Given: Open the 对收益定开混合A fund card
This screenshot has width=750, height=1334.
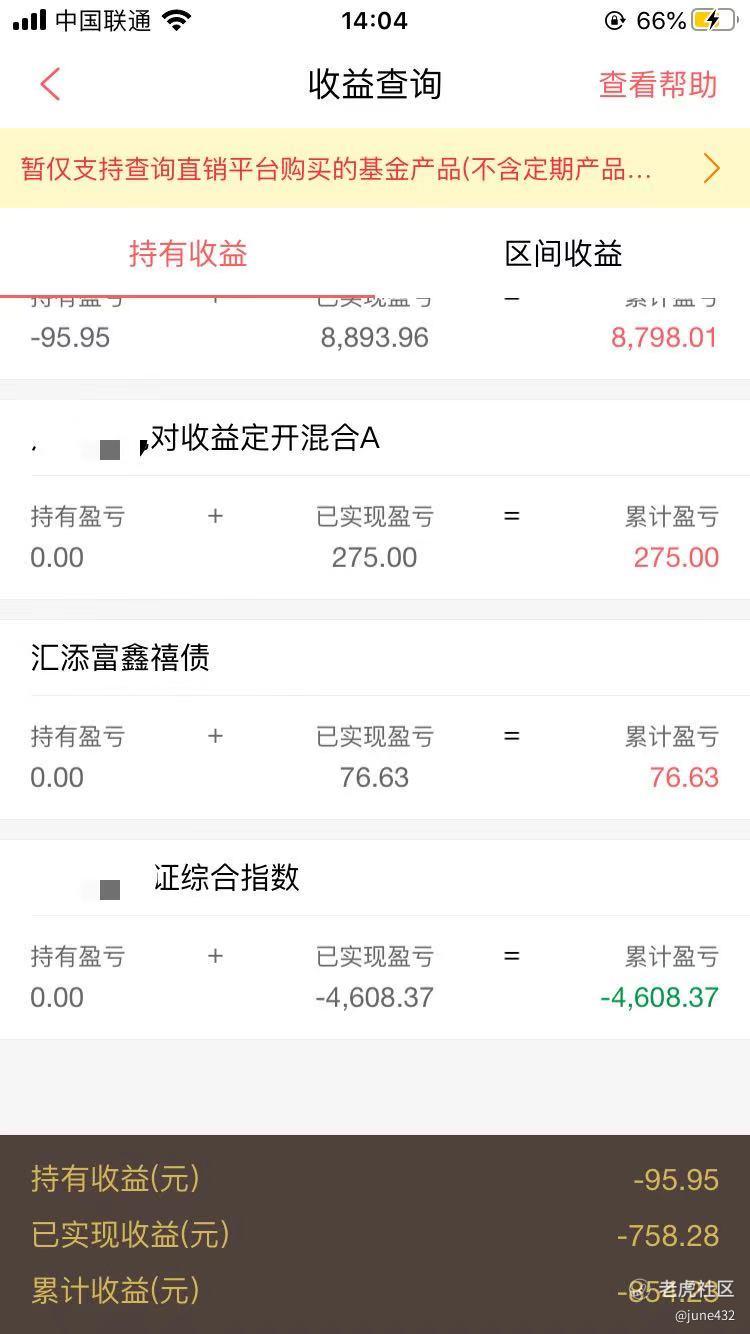Looking at the screenshot, I should (x=375, y=499).
